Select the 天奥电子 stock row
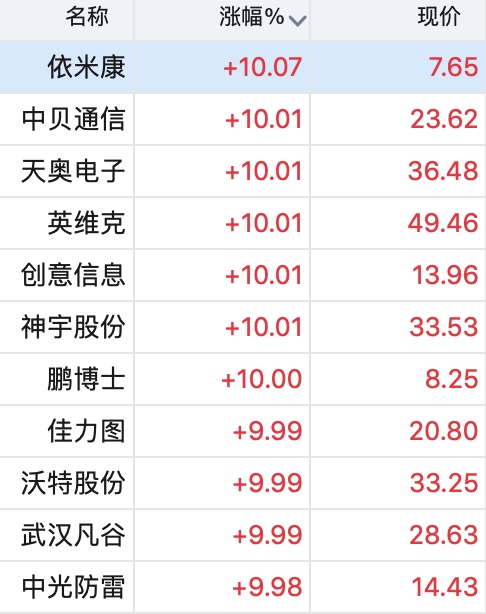Viewport: 486px width, 614px height. pyautogui.click(x=243, y=171)
